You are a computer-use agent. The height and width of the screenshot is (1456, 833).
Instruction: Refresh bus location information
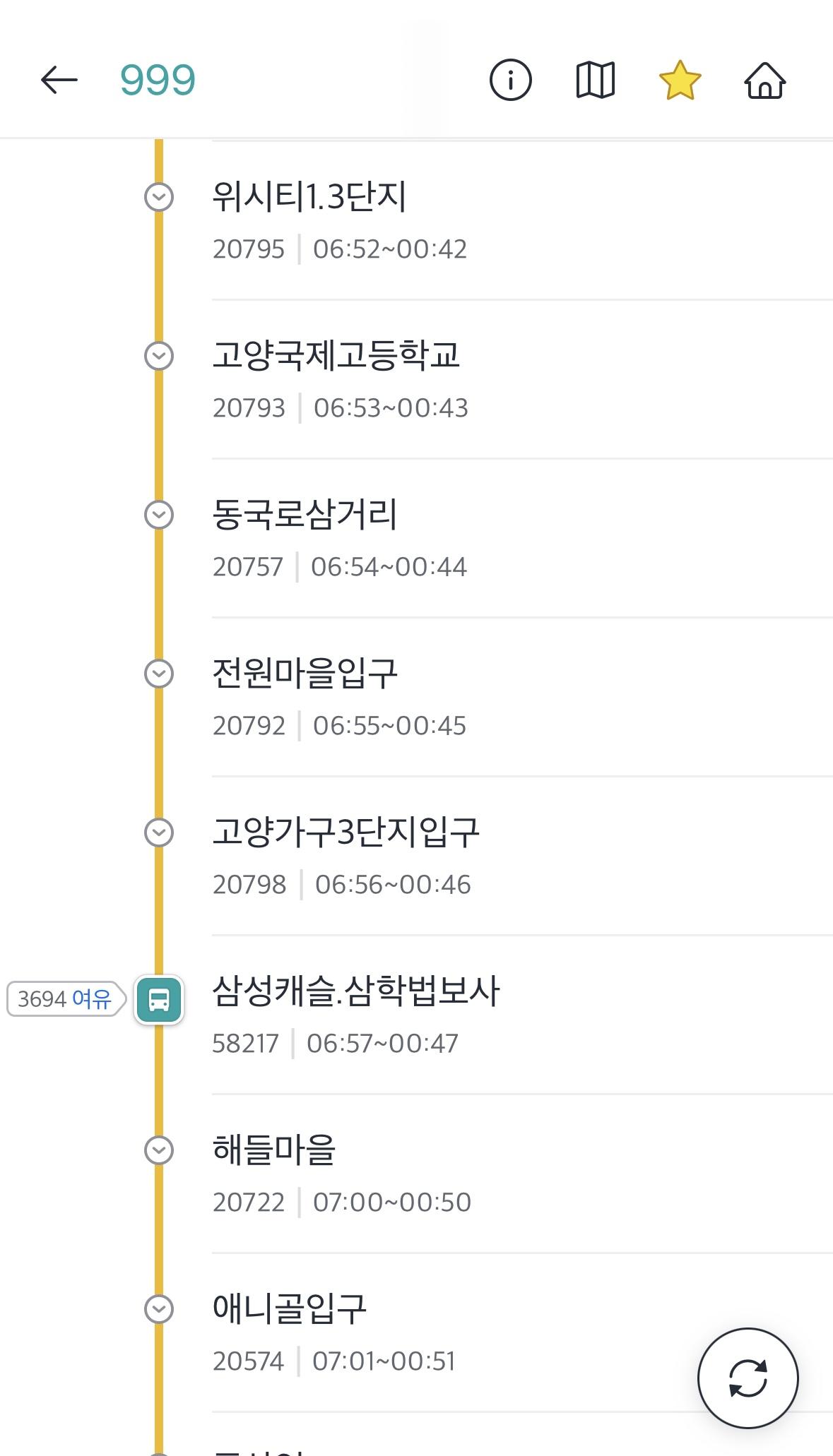[x=748, y=1378]
